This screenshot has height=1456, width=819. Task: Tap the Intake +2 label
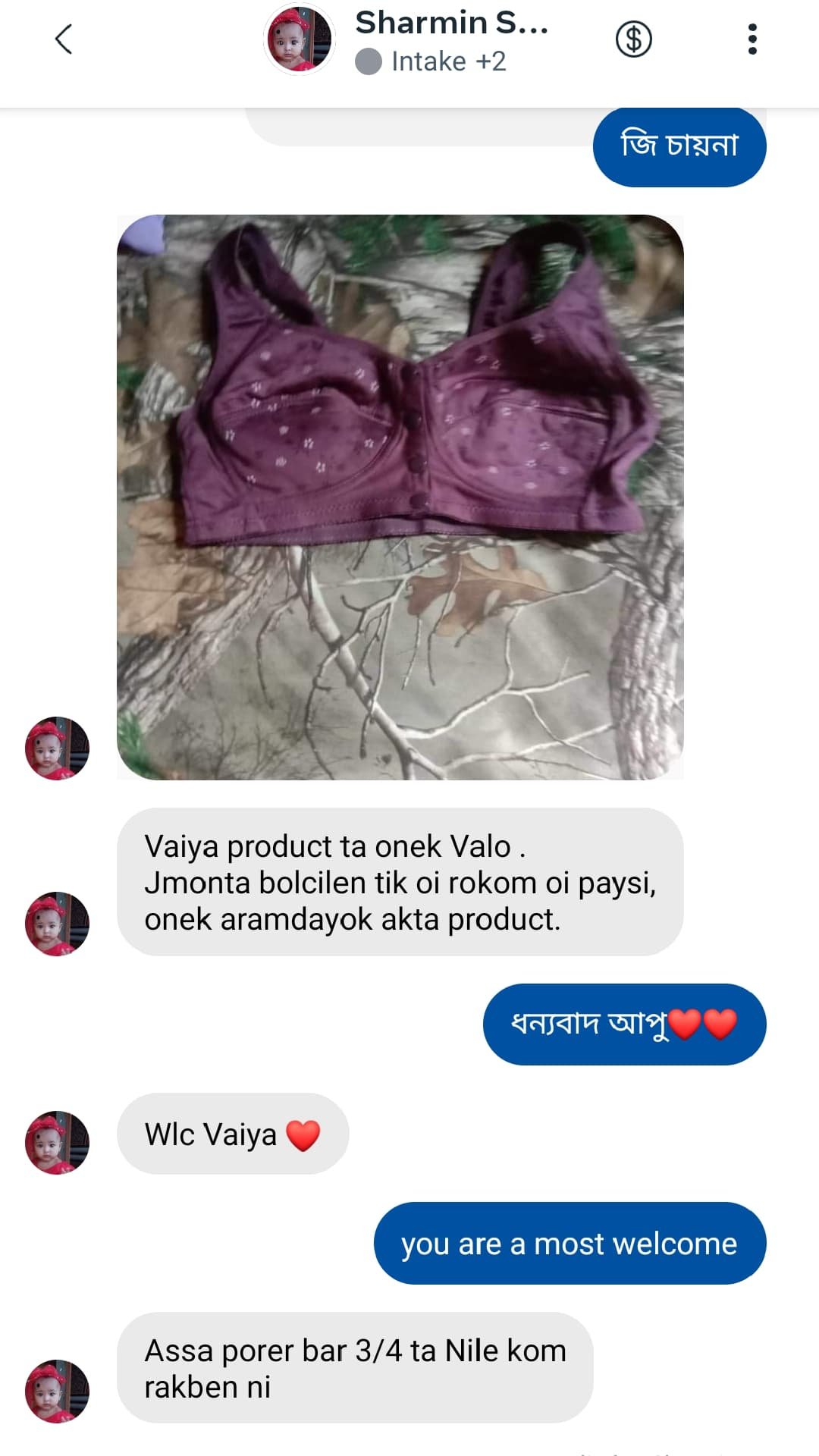[x=447, y=61]
